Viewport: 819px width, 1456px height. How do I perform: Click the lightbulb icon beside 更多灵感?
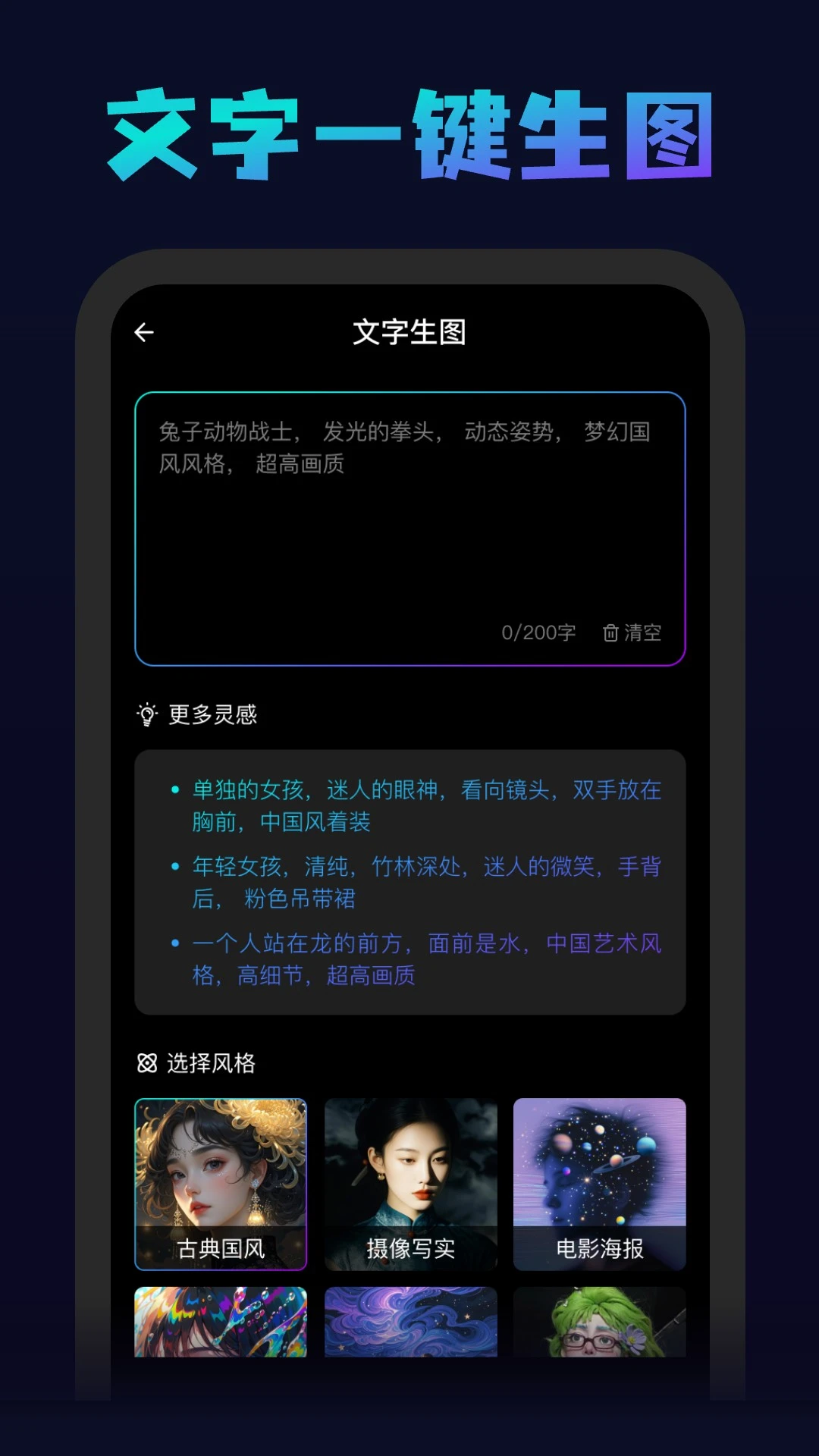[146, 714]
